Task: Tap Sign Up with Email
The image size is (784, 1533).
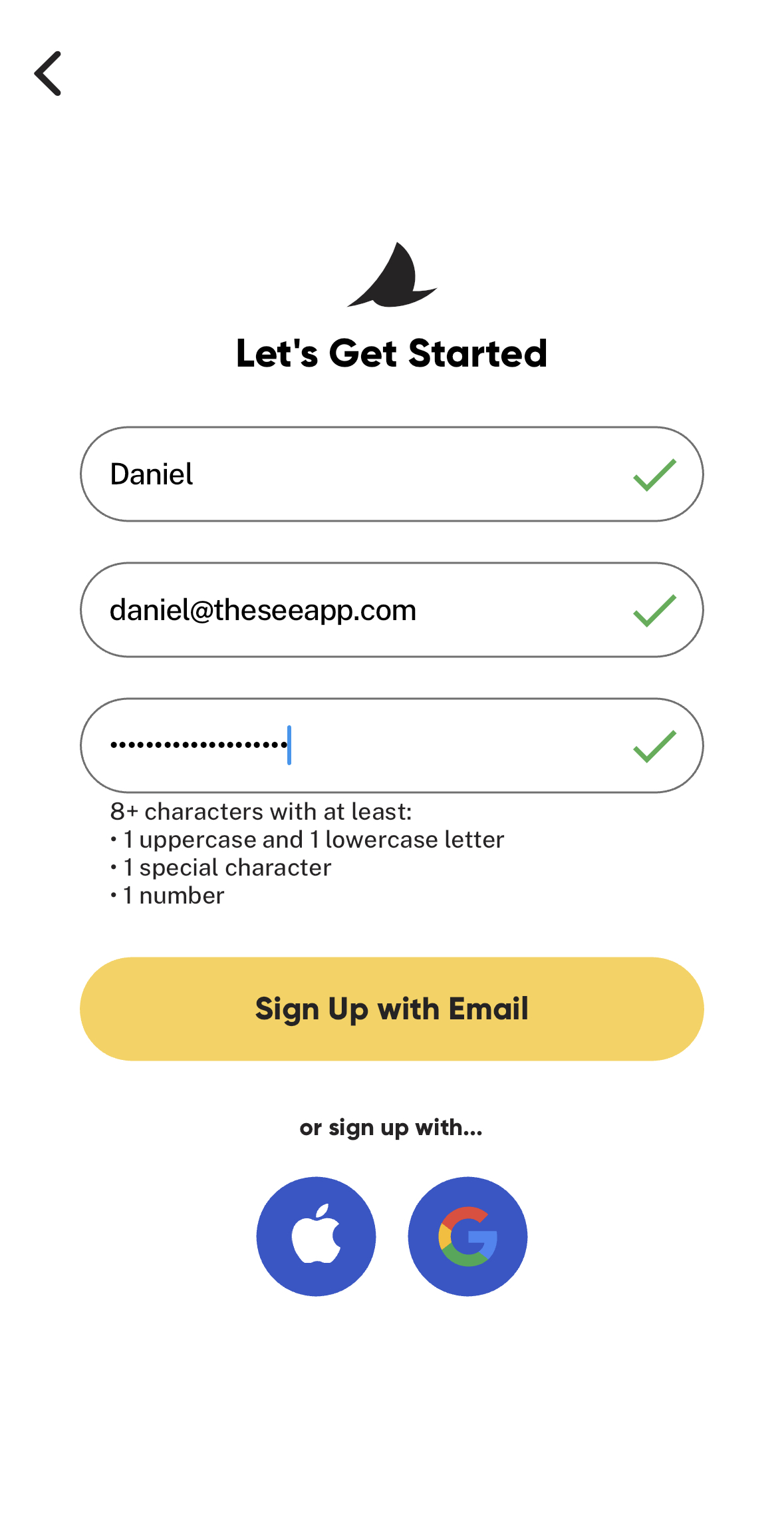Action: pos(392,1009)
